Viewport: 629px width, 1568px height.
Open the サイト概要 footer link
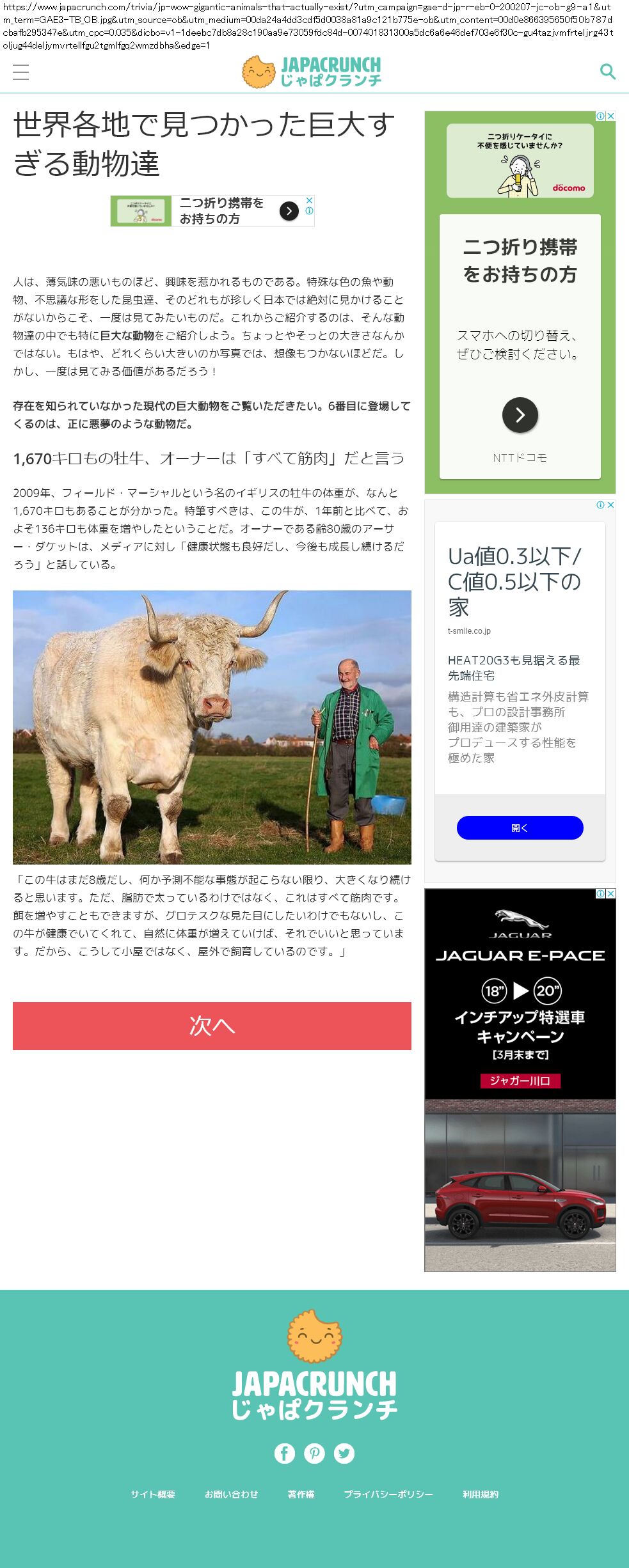pyautogui.click(x=153, y=1494)
